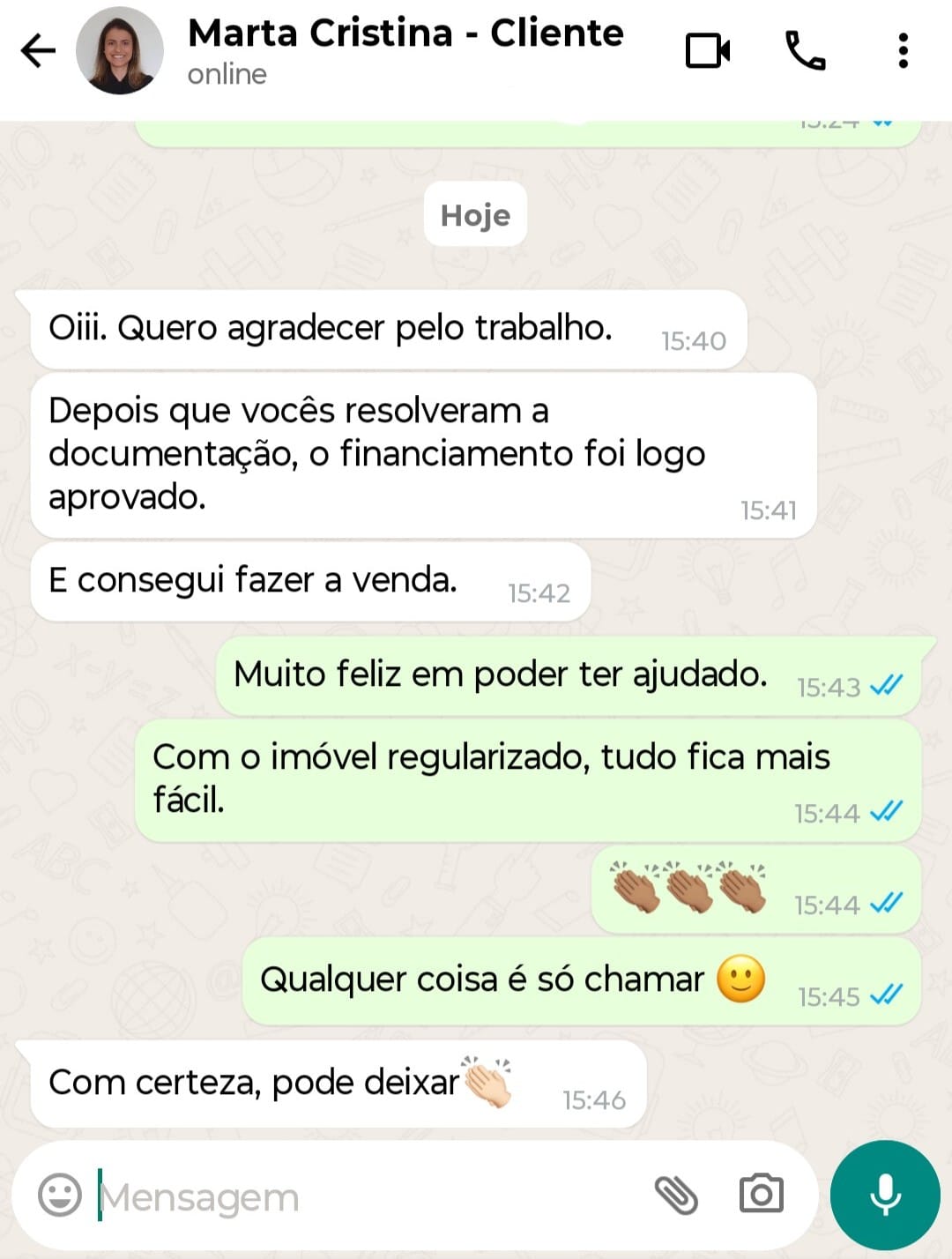This screenshot has height=1259, width=952.
Task: Open the camera from the message bar
Action: [761, 1196]
